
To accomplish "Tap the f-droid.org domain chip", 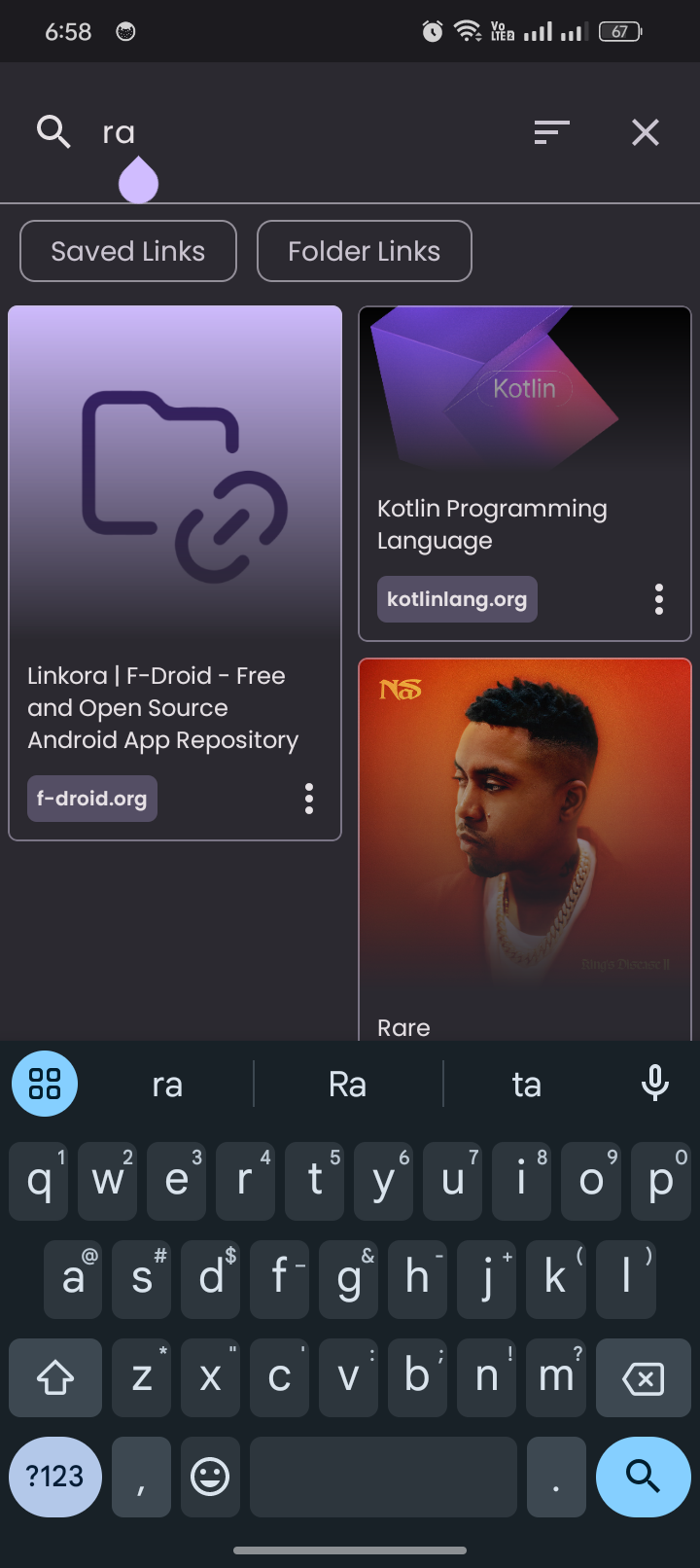I will pyautogui.click(x=92, y=799).
